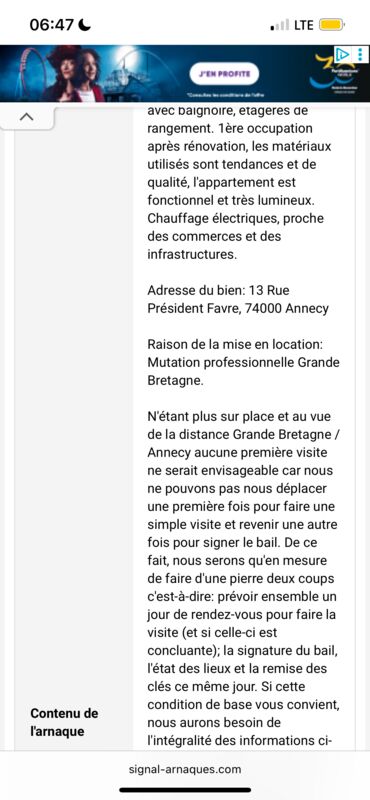
Task: Collapse the panel with the up chevron
Action: (27, 117)
